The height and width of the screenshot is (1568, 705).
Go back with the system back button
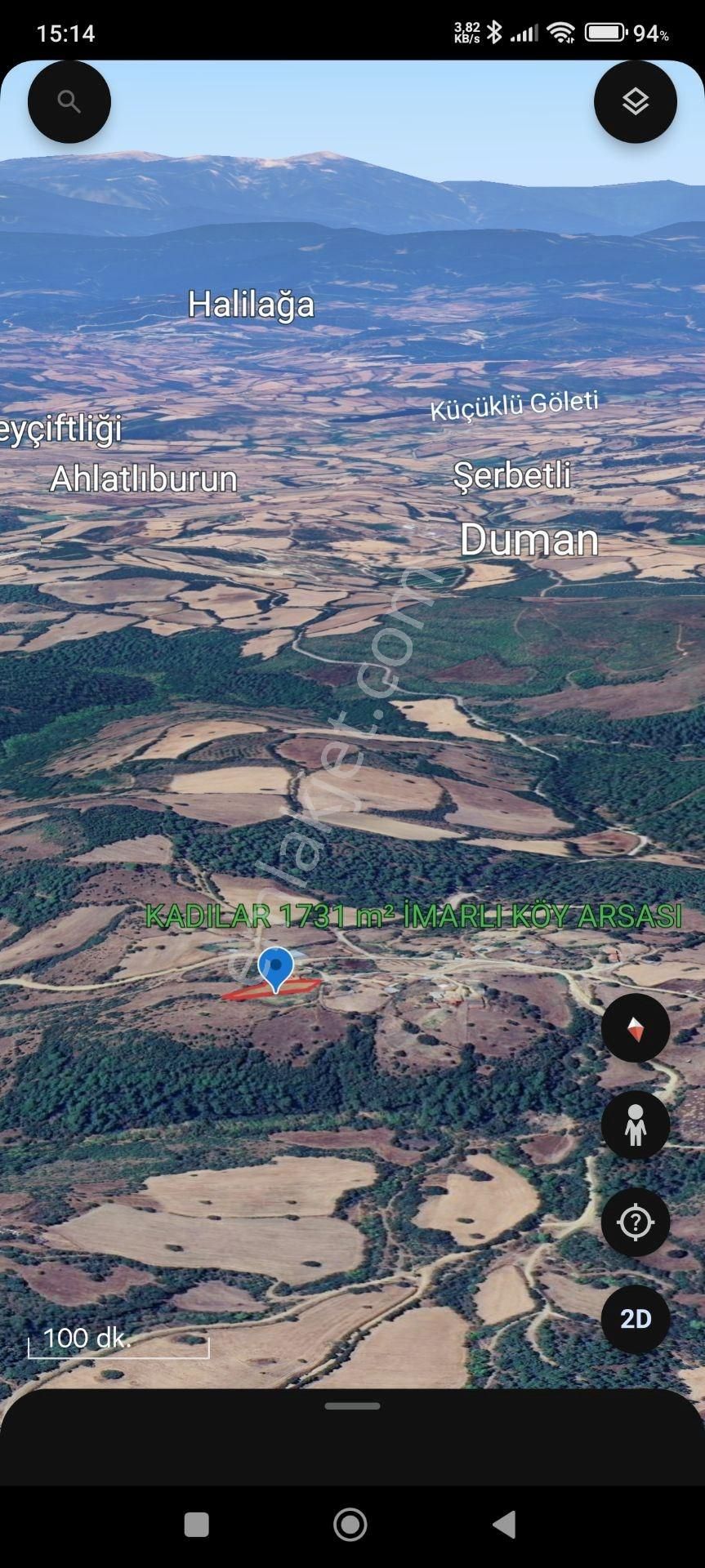click(505, 1524)
